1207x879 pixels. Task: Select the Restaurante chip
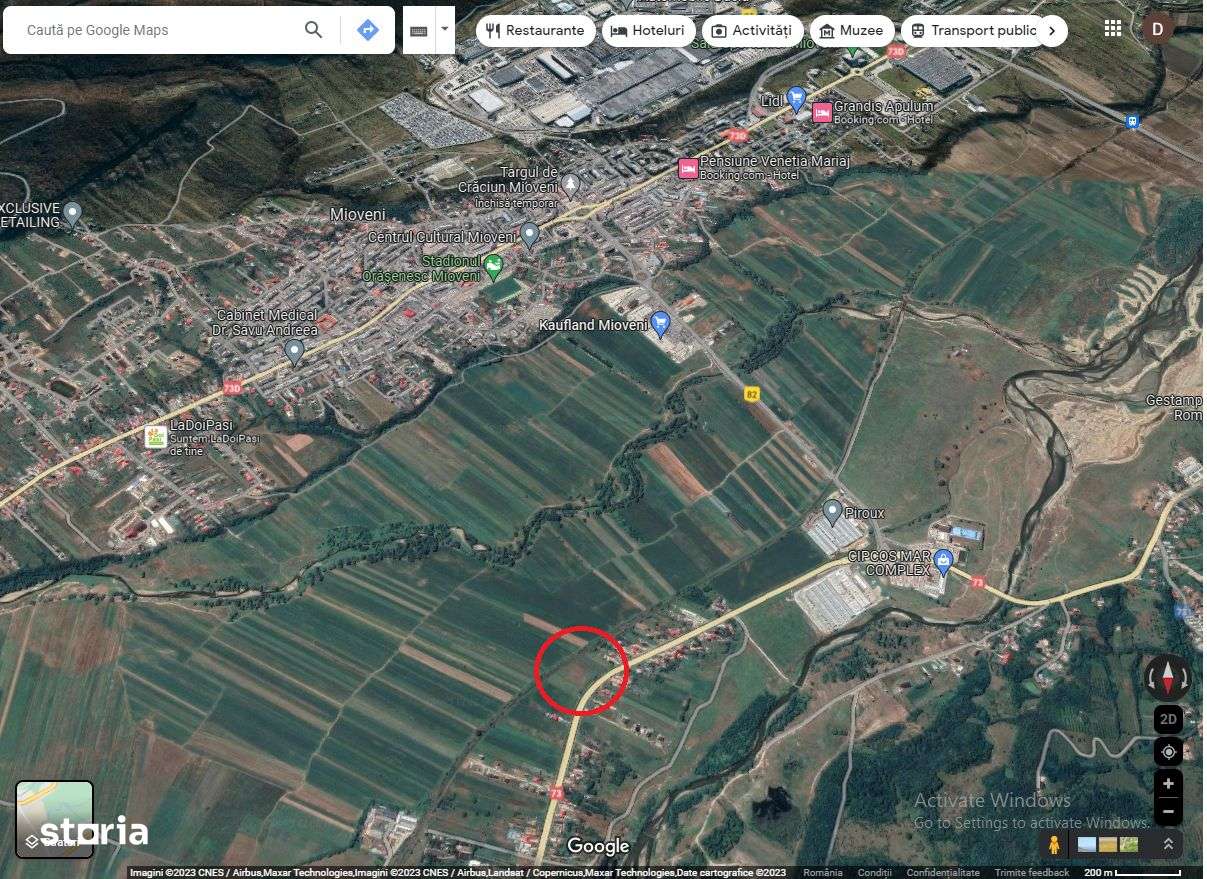tap(535, 30)
